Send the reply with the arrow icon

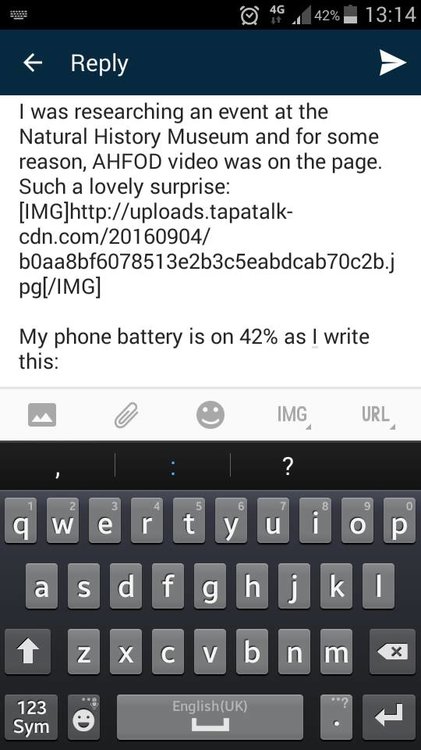click(x=392, y=63)
